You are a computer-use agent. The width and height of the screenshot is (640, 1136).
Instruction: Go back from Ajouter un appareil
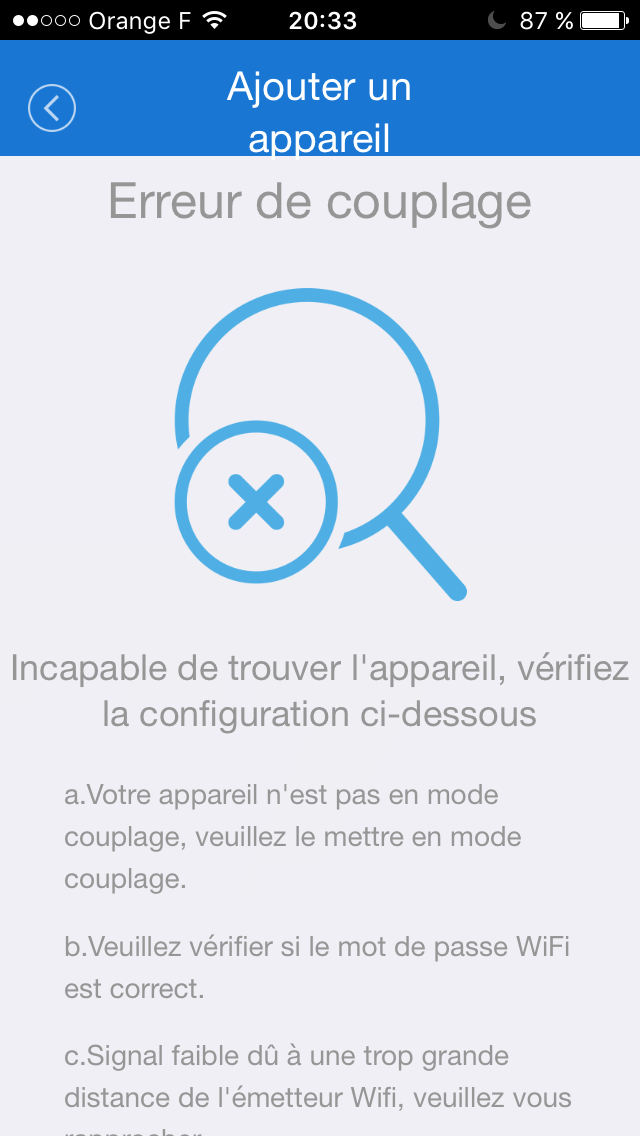click(52, 107)
